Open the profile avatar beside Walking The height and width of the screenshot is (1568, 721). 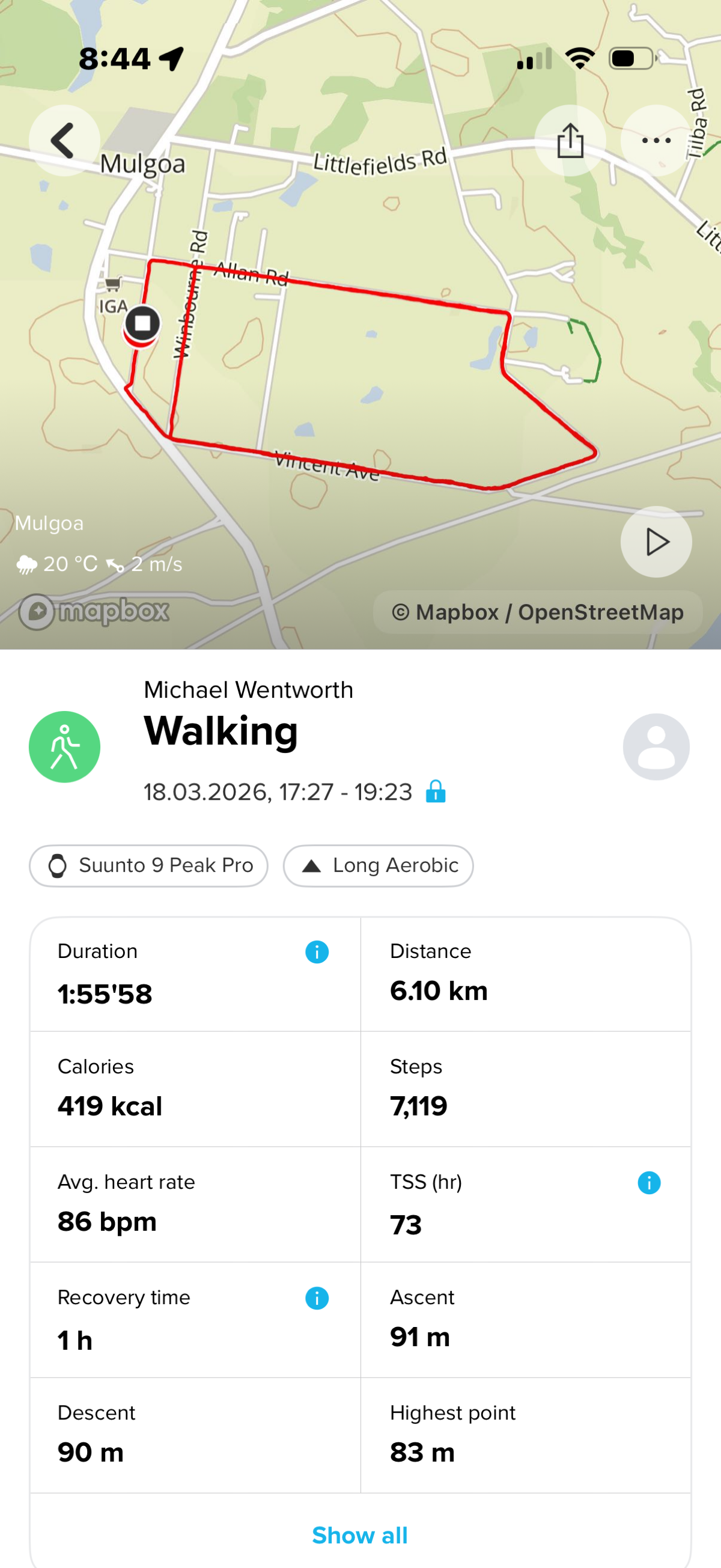tap(656, 747)
